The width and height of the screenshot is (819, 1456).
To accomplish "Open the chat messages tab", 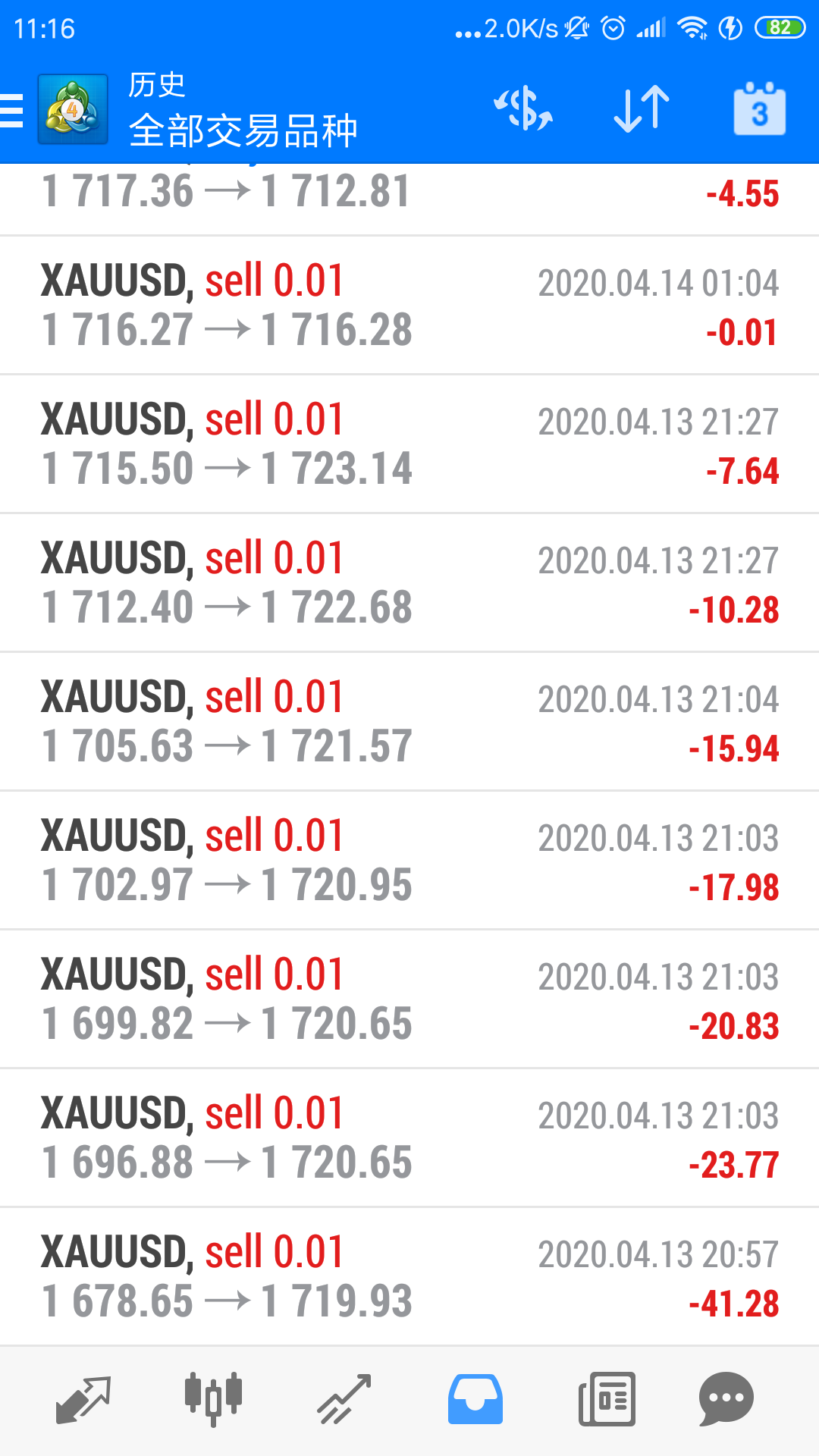I will [726, 1399].
